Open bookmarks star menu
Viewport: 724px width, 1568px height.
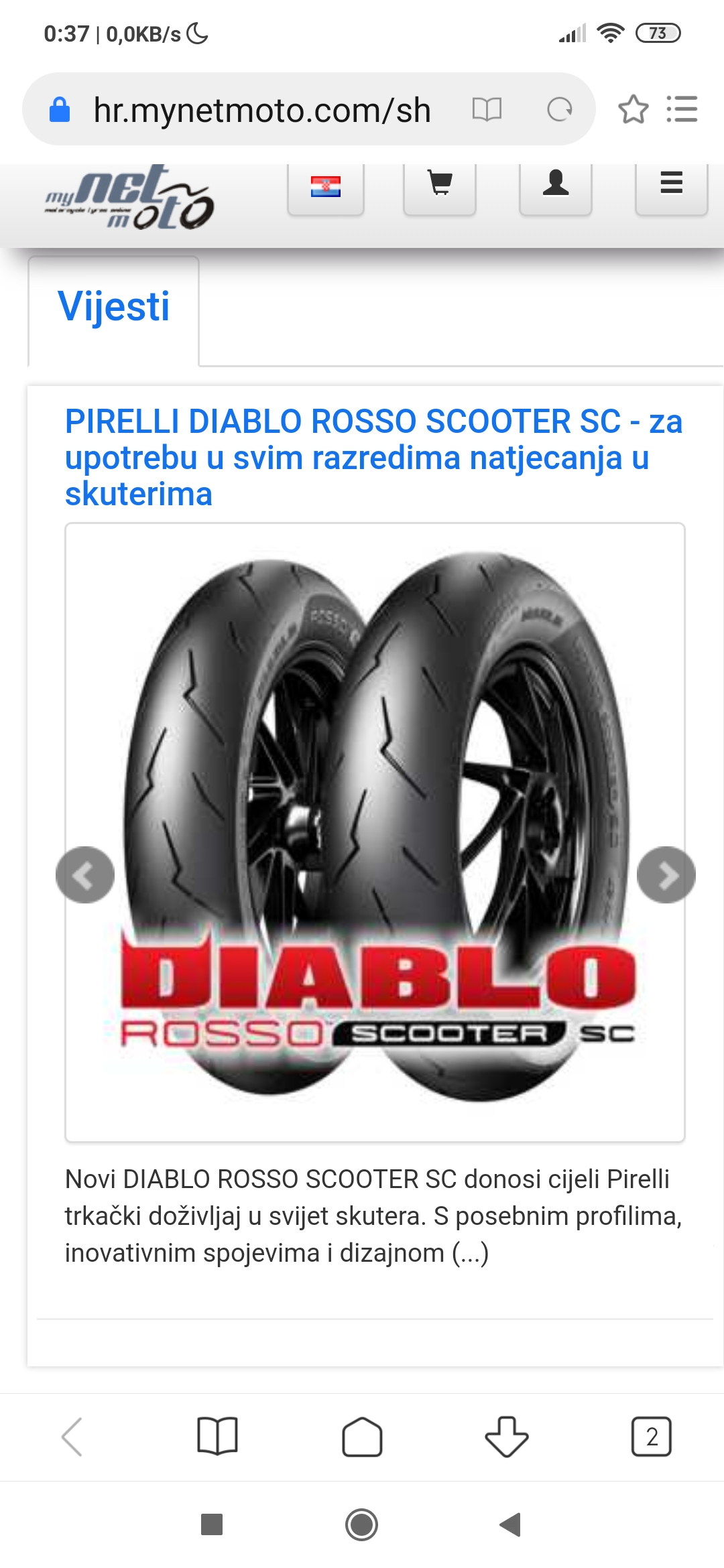[x=633, y=109]
